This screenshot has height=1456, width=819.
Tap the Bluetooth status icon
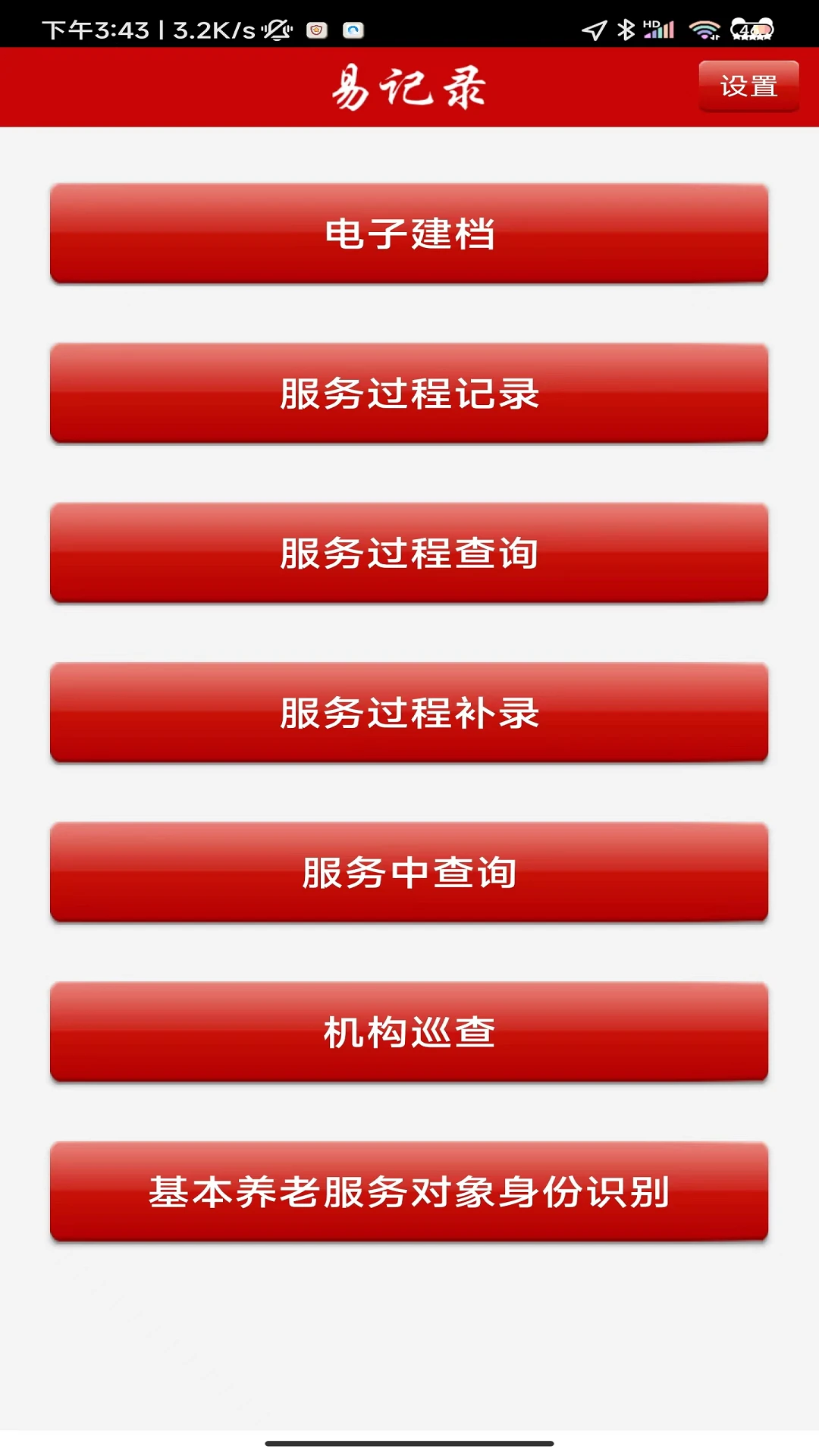[x=625, y=28]
